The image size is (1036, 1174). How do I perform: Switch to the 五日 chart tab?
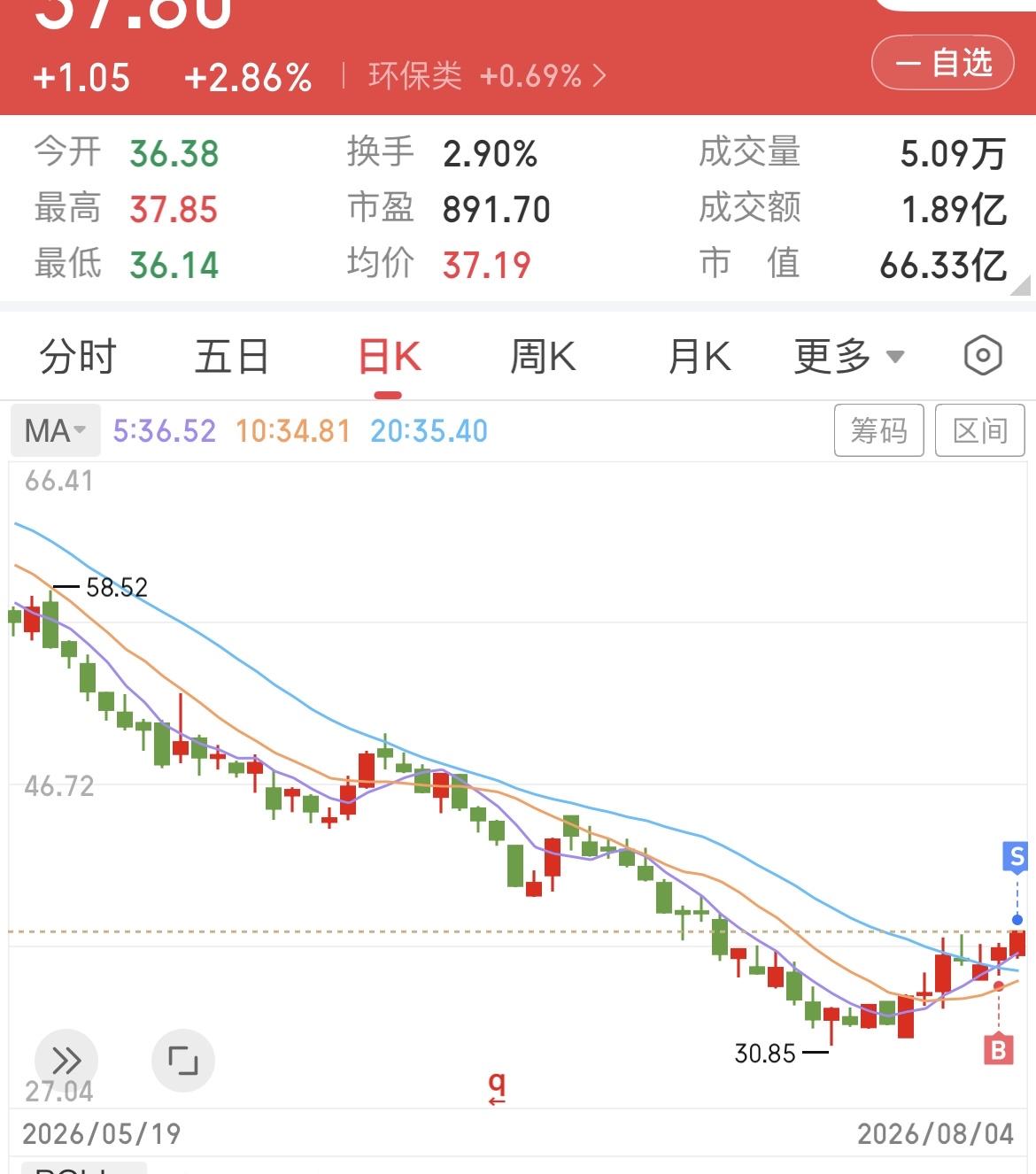[232, 357]
